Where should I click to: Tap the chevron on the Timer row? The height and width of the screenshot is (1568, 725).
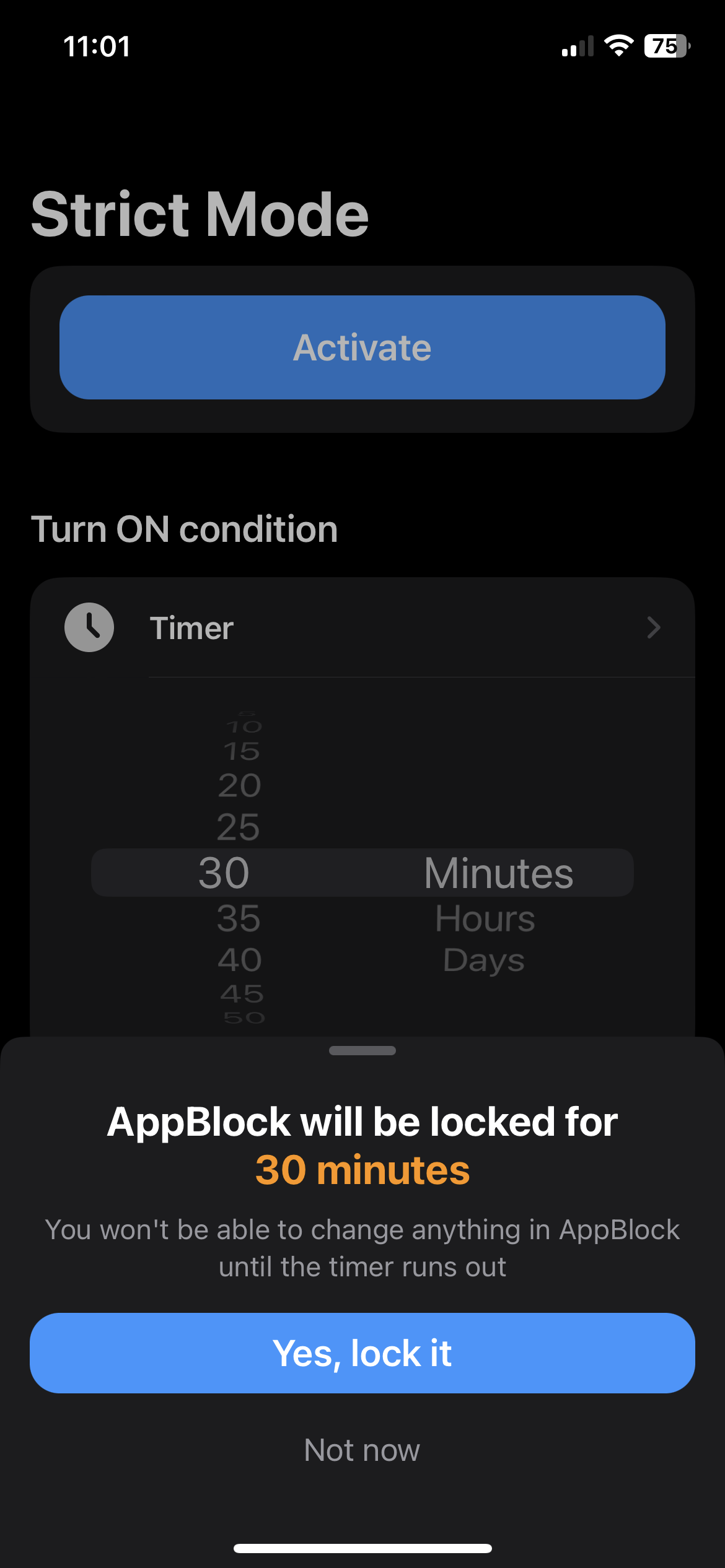pyautogui.click(x=653, y=628)
